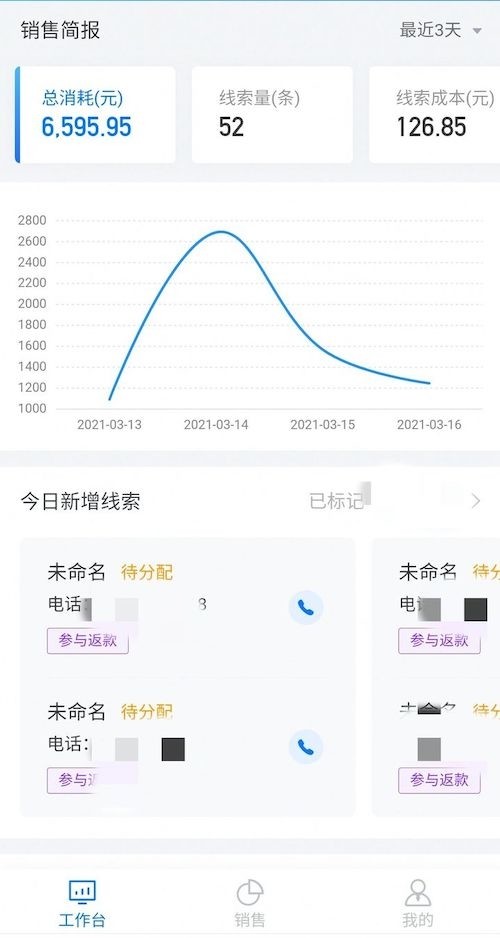Screen dimensions: 500x938
Task: Select the 总消耗(元) metric card
Action: coord(95,114)
